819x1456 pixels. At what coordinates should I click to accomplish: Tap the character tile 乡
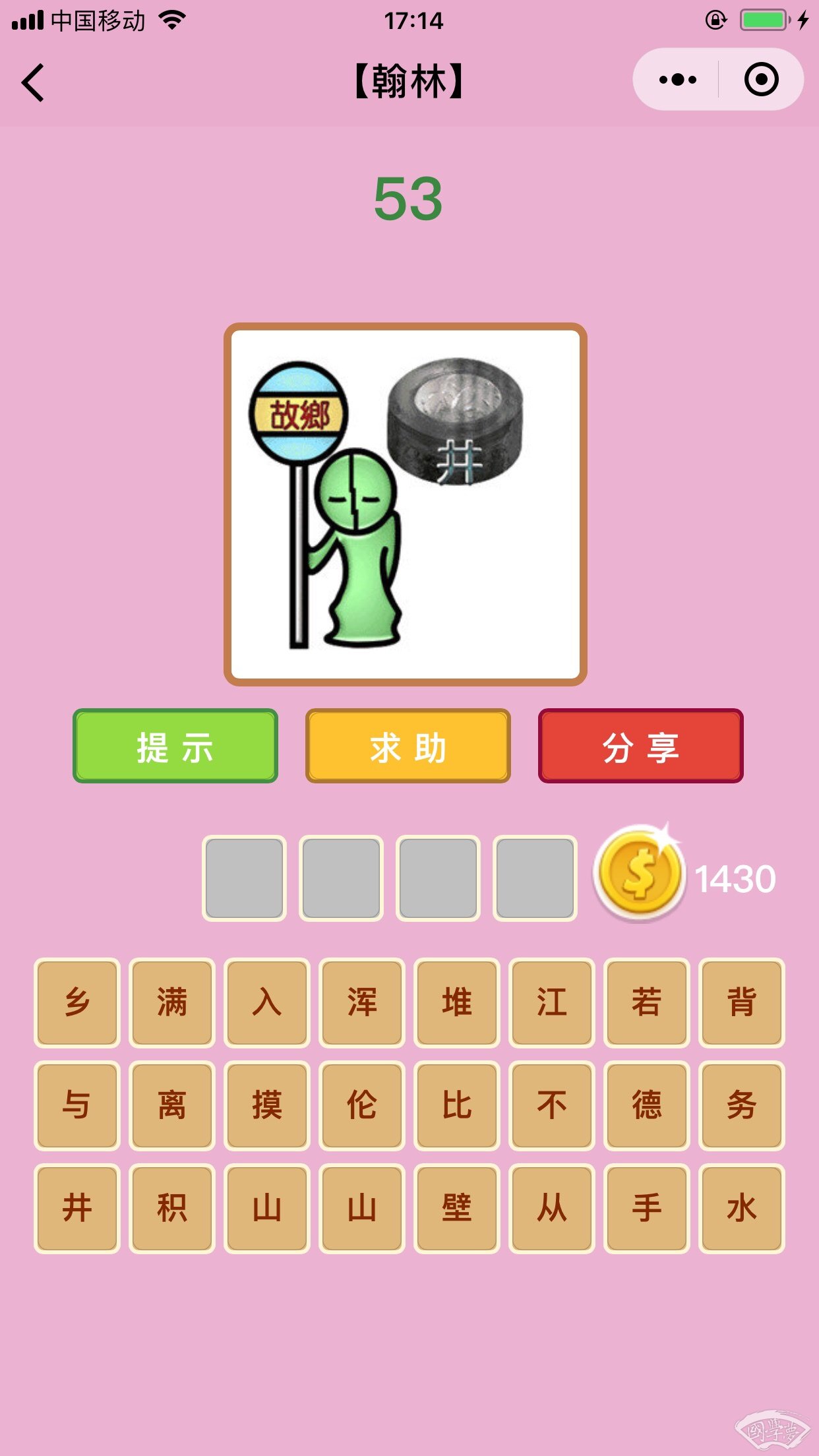point(77,1002)
